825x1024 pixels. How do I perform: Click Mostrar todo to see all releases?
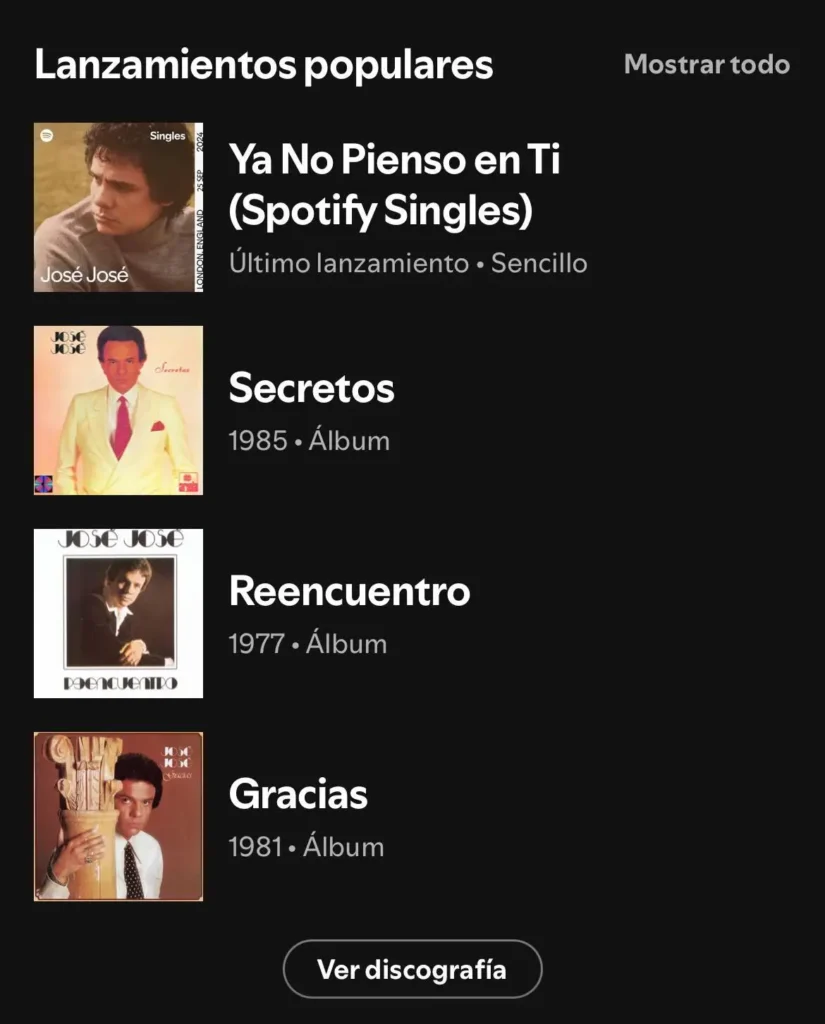pyautogui.click(x=707, y=64)
